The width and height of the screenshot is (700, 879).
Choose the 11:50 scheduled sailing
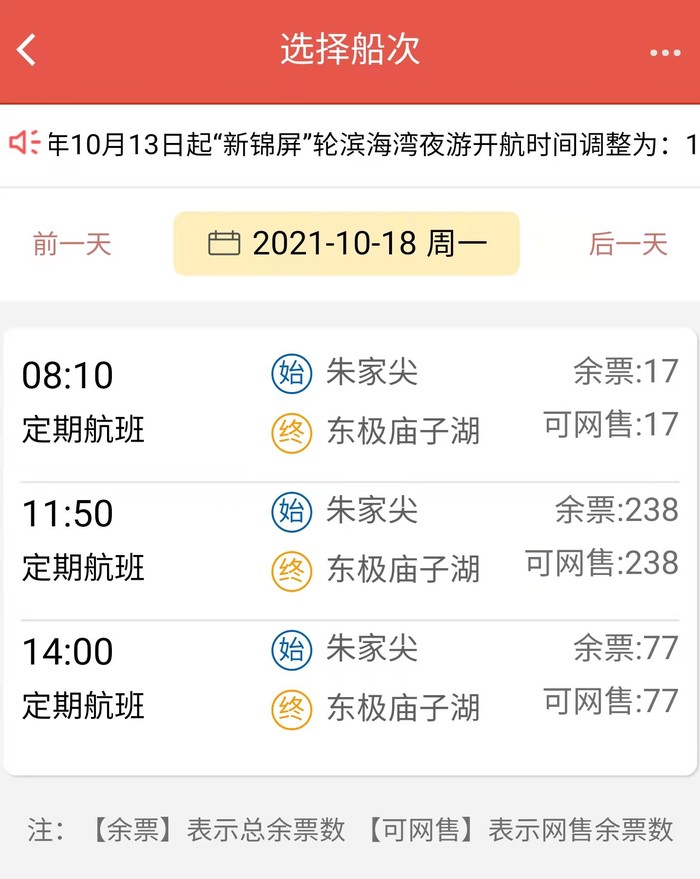[350, 540]
